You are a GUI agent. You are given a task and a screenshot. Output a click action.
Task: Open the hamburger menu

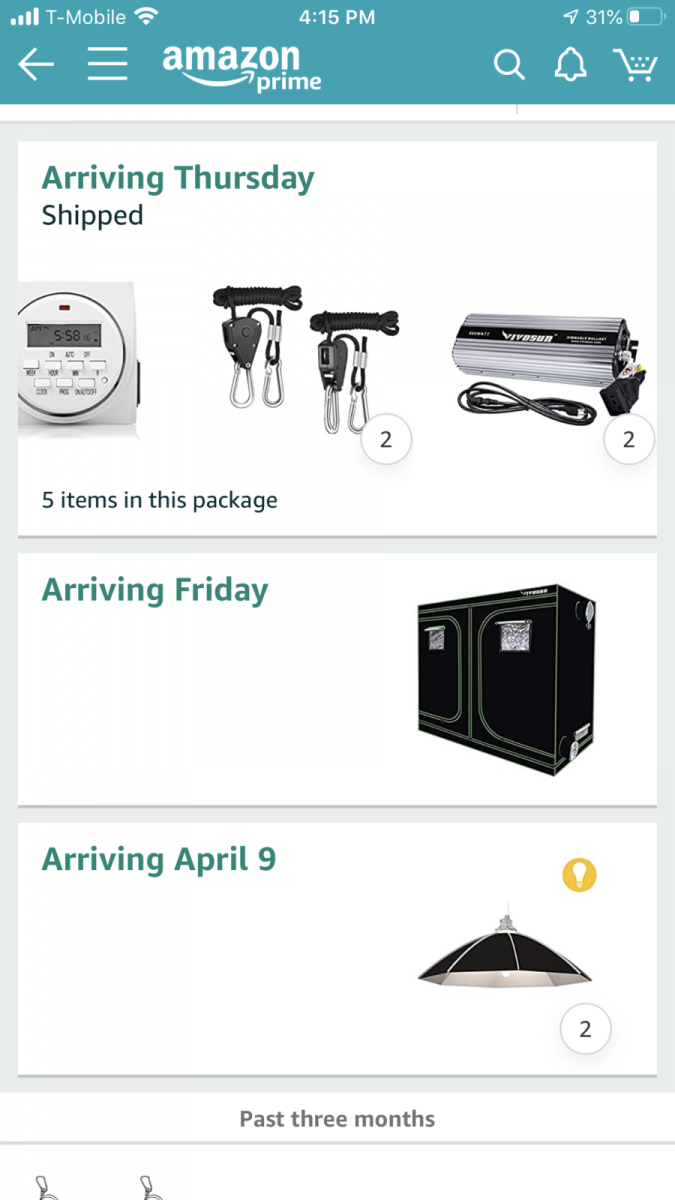107,66
